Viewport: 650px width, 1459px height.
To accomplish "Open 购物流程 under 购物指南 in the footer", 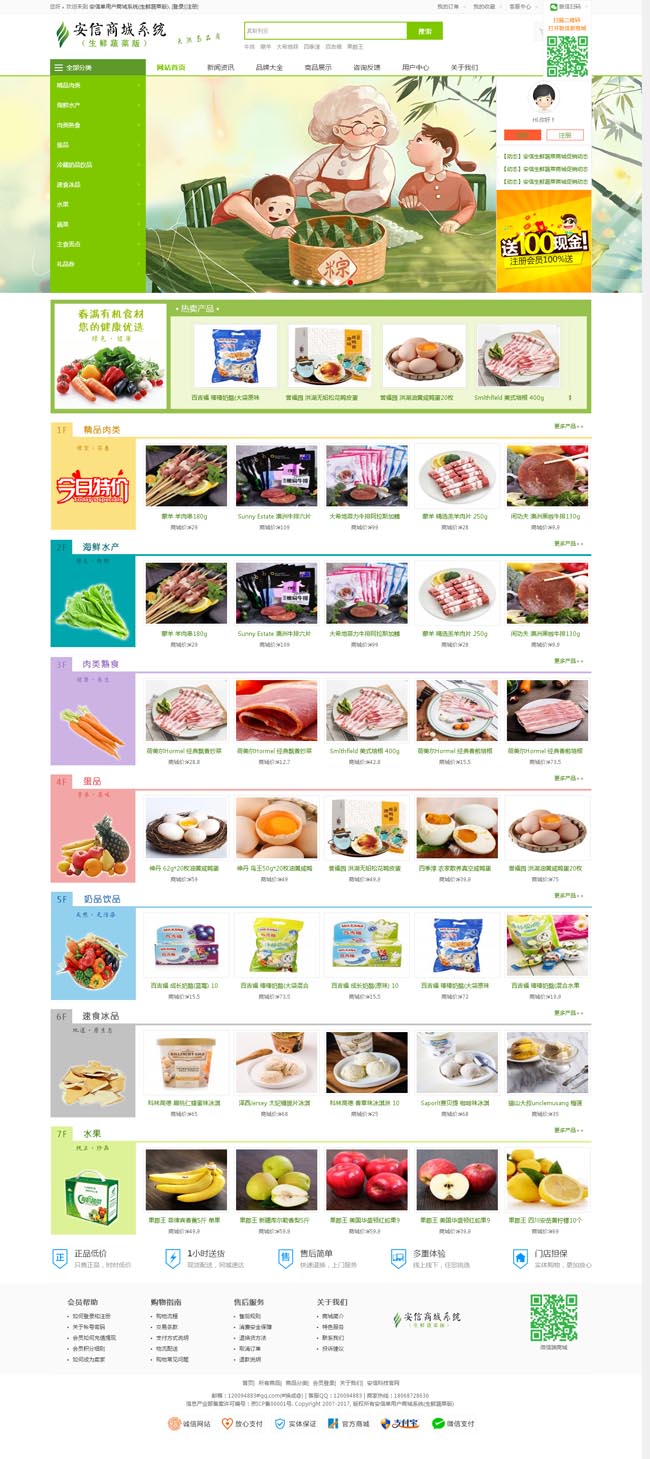I will point(166,1316).
